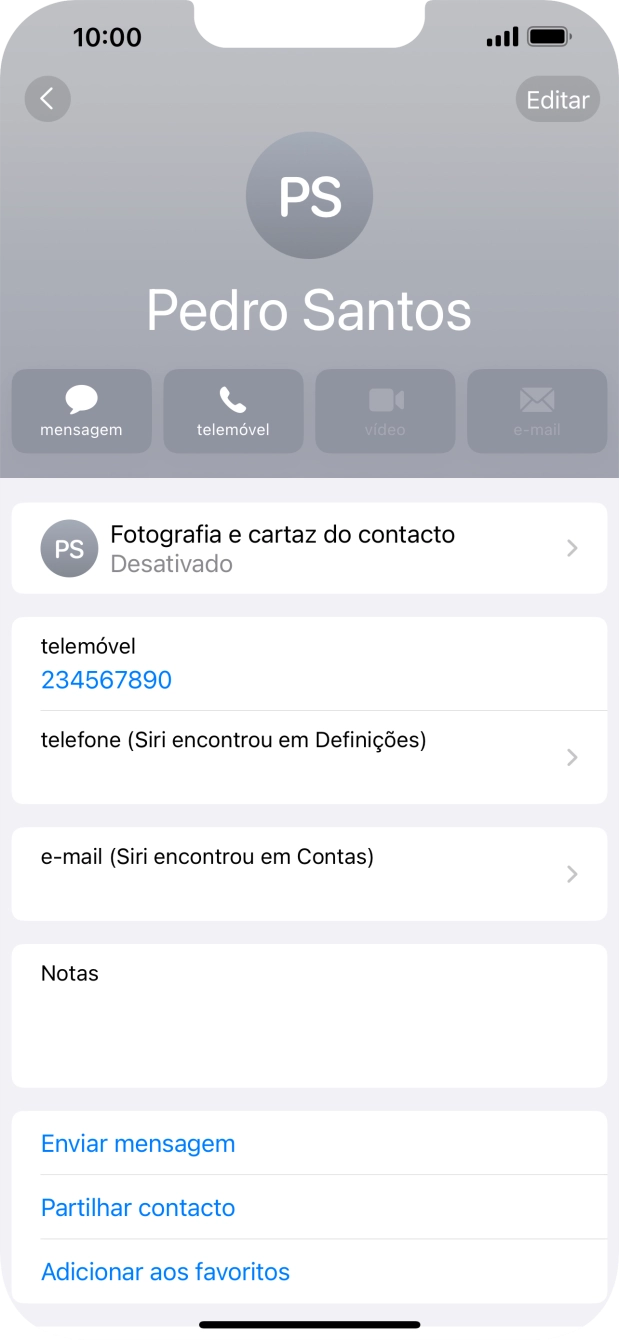Viewport: 619px width, 1340px height.
Task: Select Enviar mensagem
Action: [x=138, y=1143]
